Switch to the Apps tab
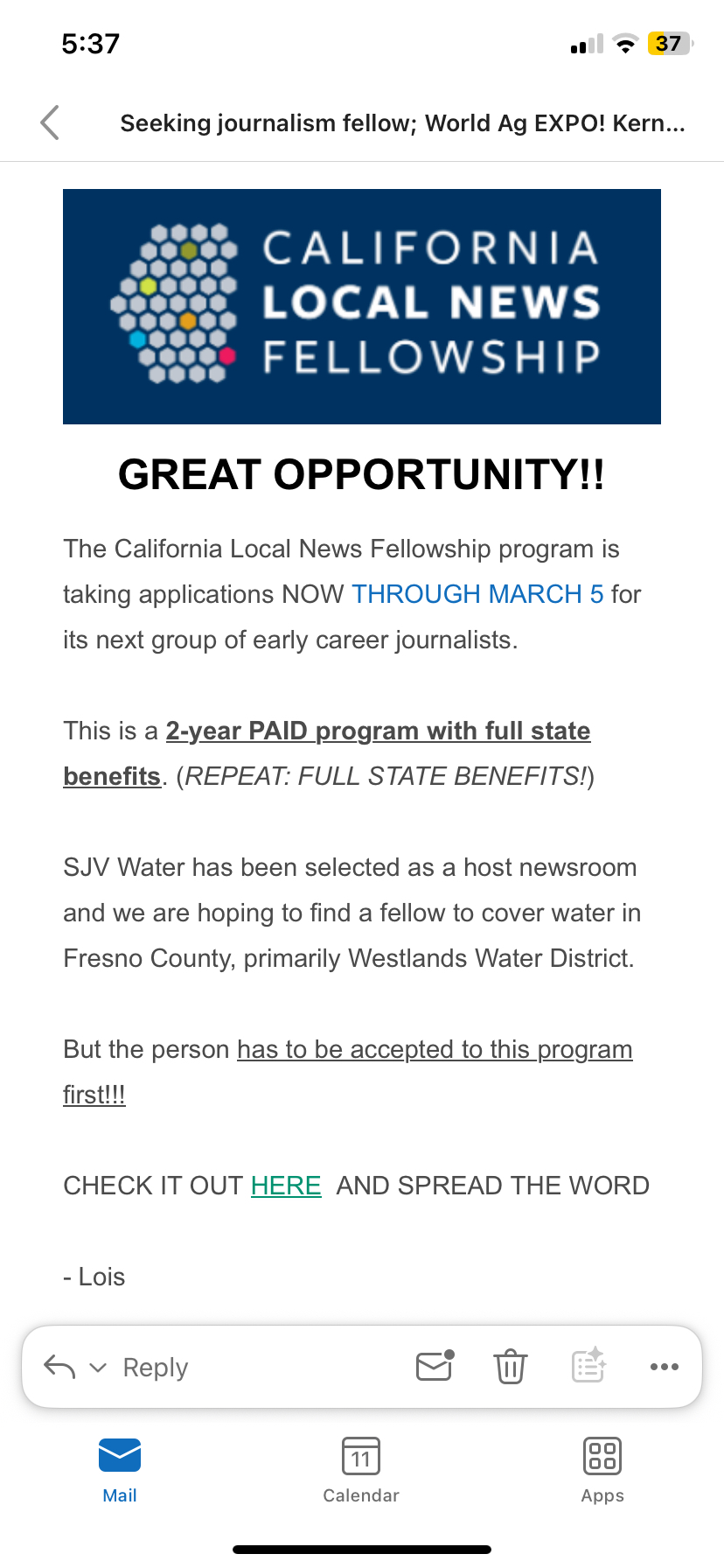This screenshot has width=724, height=1568. pos(602,1470)
